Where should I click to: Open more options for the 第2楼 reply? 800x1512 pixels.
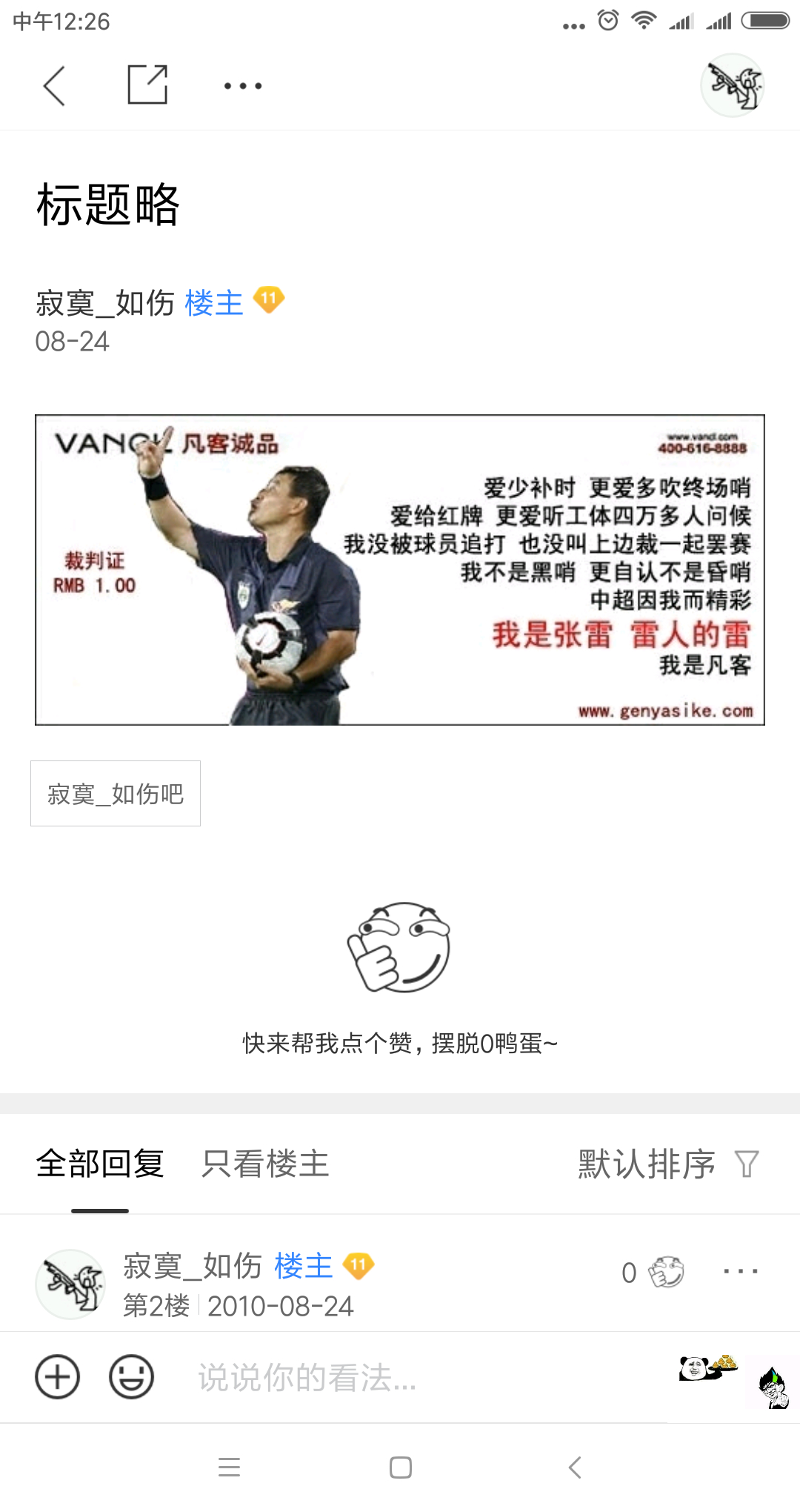coord(740,1272)
